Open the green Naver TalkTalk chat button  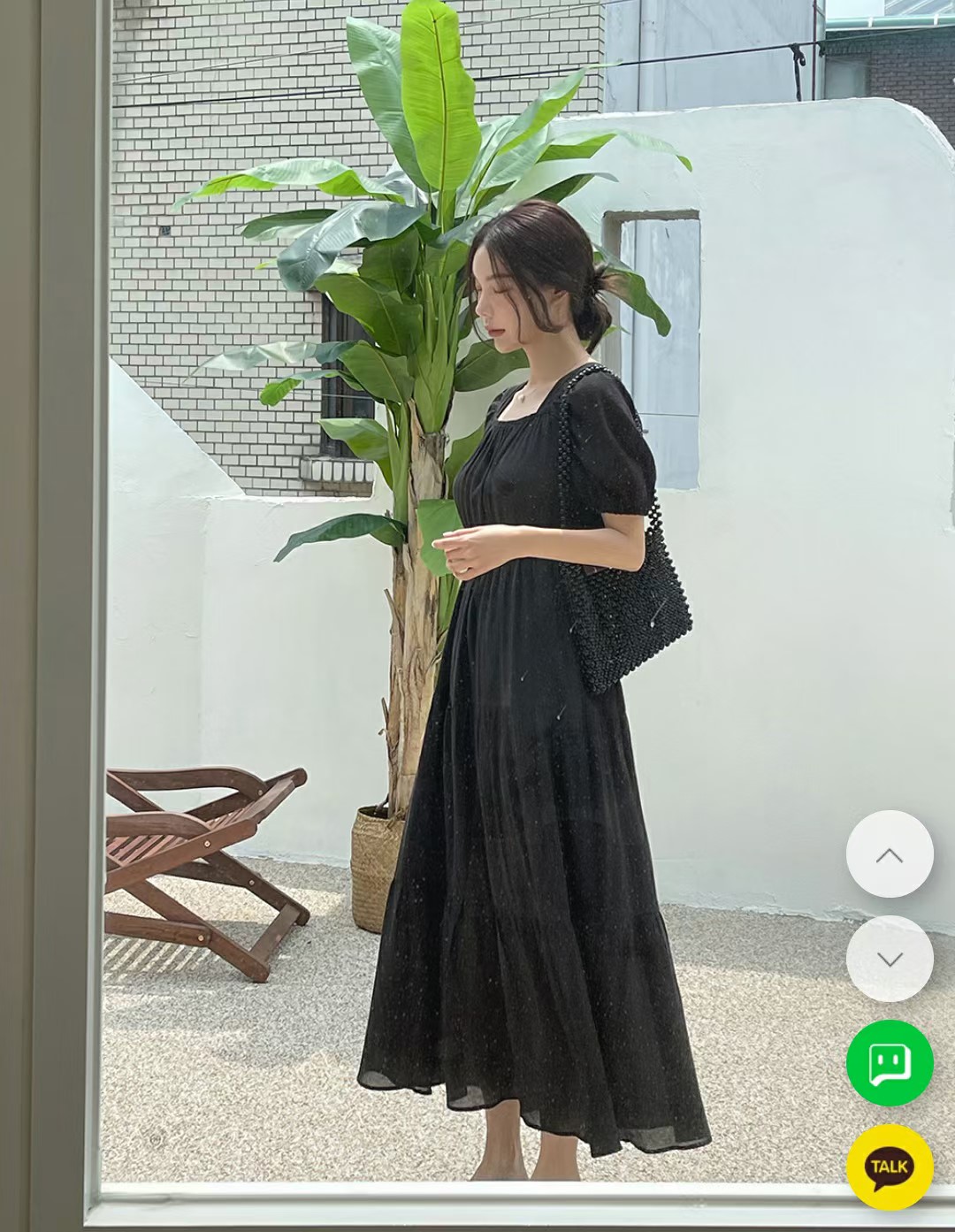(x=889, y=1063)
